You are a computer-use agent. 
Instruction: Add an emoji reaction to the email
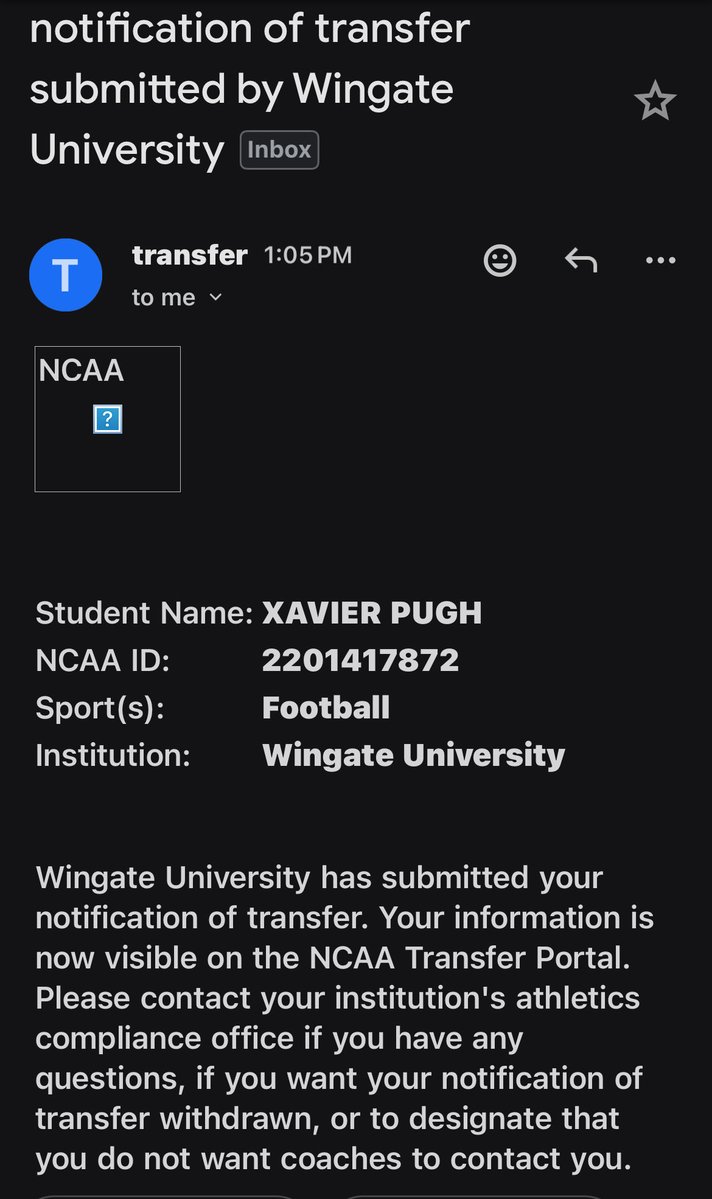click(x=500, y=260)
